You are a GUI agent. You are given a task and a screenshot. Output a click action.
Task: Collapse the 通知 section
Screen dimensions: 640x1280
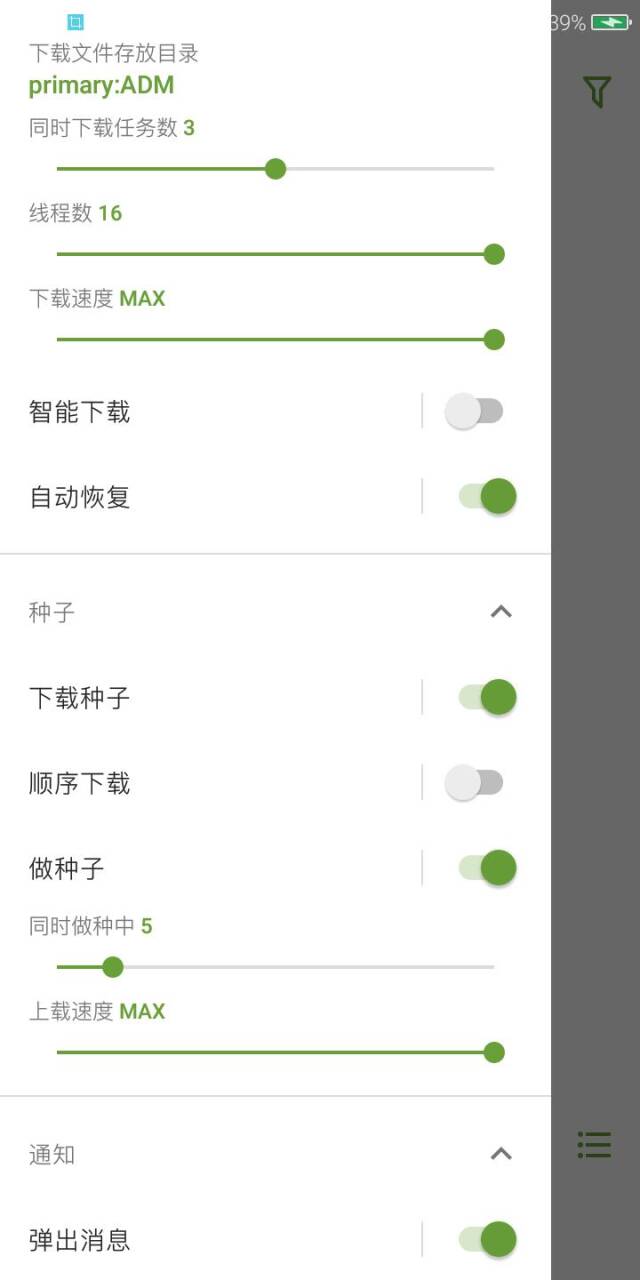501,1154
